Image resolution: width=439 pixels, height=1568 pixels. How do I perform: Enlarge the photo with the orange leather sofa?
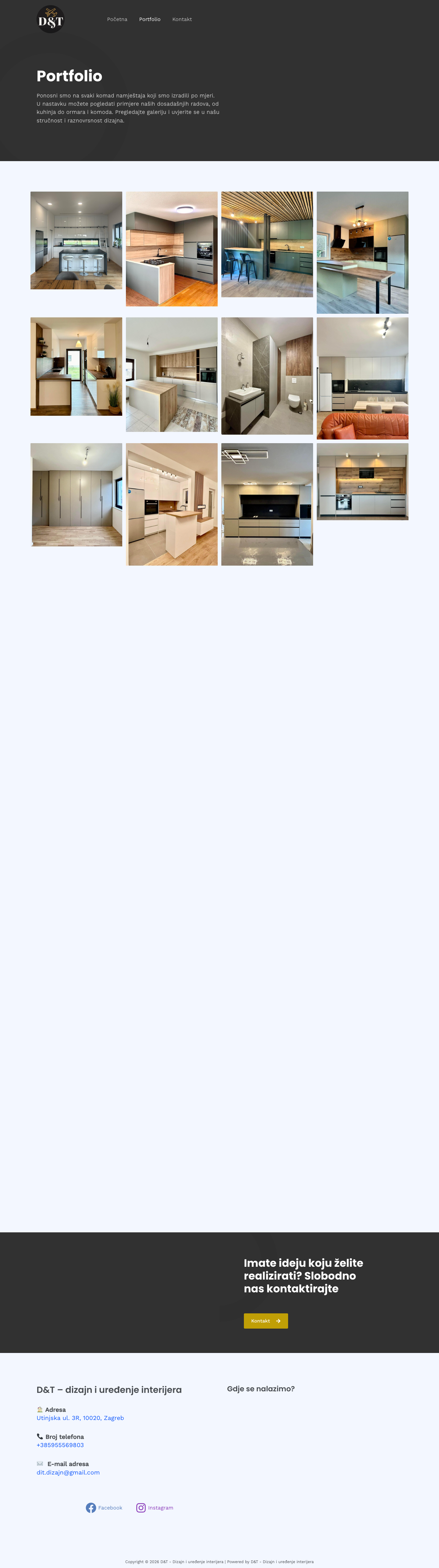362,378
